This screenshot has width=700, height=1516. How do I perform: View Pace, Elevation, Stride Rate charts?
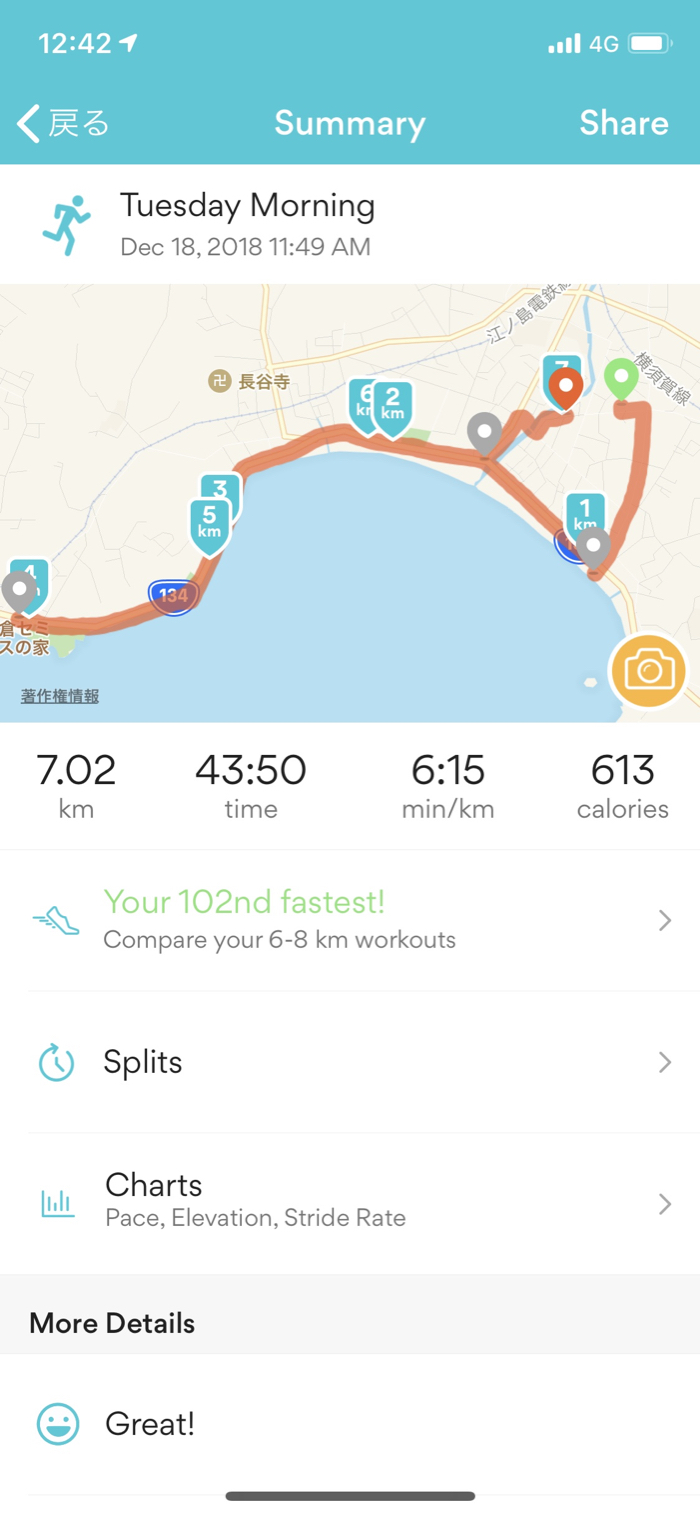[350, 1203]
